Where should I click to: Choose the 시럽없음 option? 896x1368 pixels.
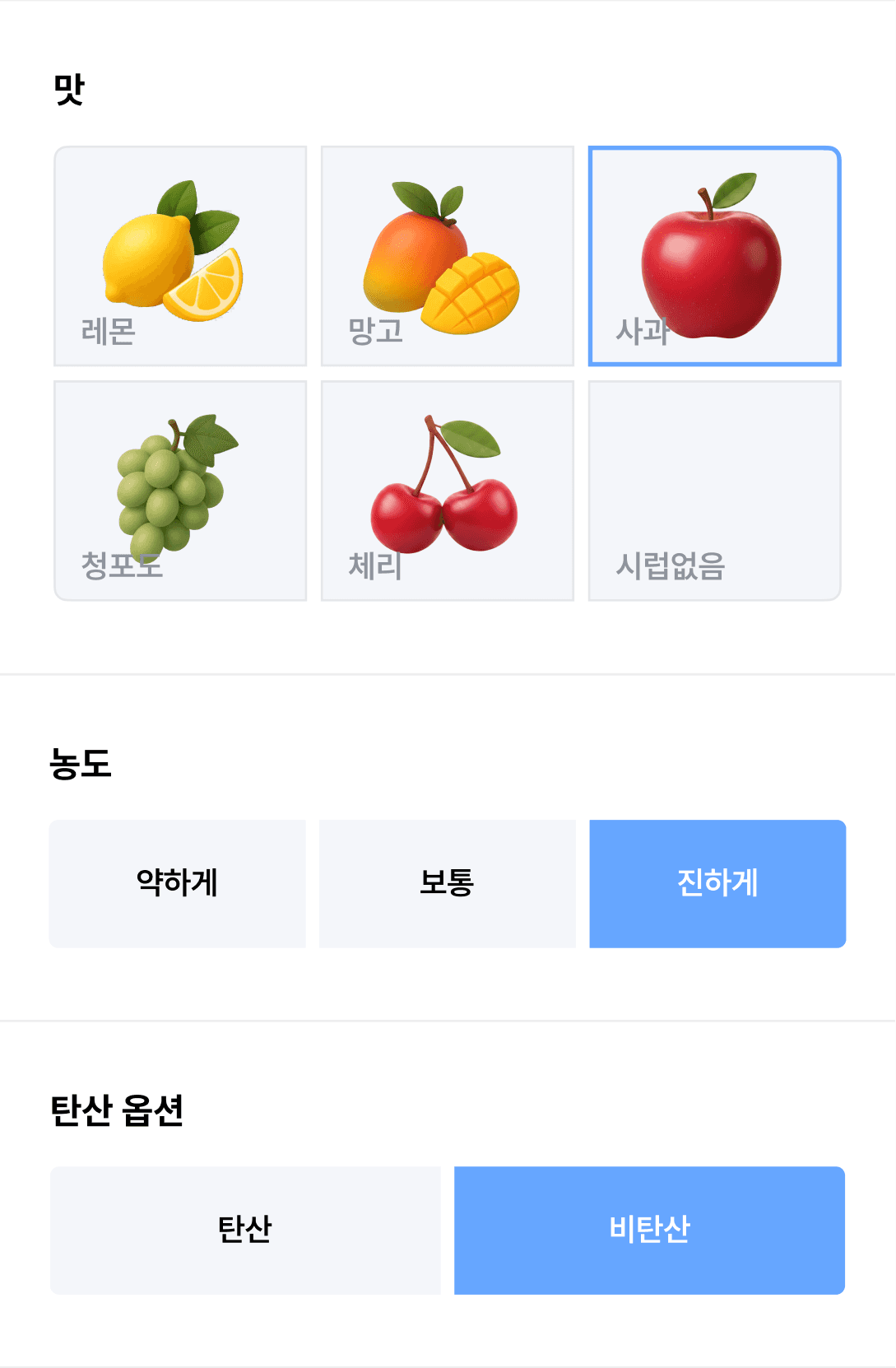pyautogui.click(x=714, y=491)
